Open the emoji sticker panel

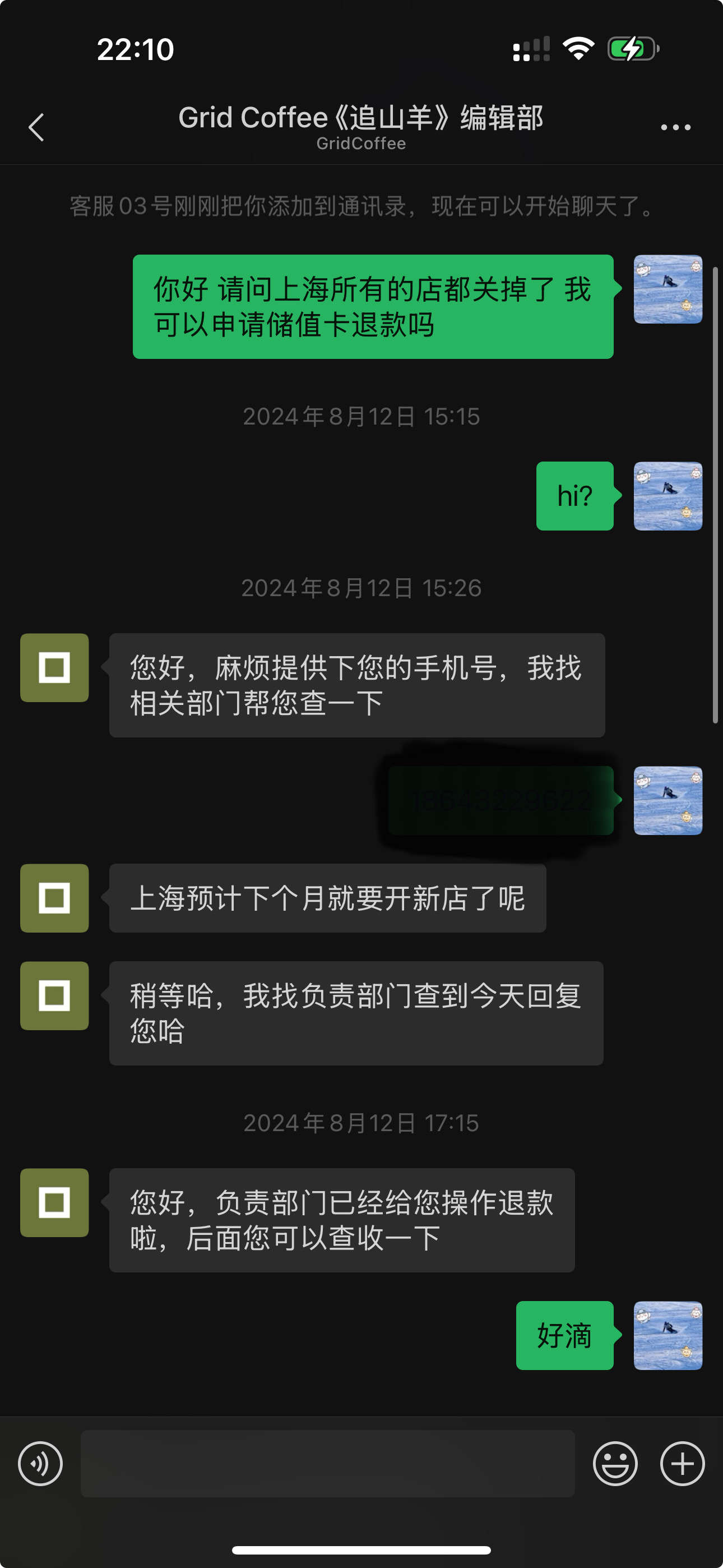click(615, 1463)
